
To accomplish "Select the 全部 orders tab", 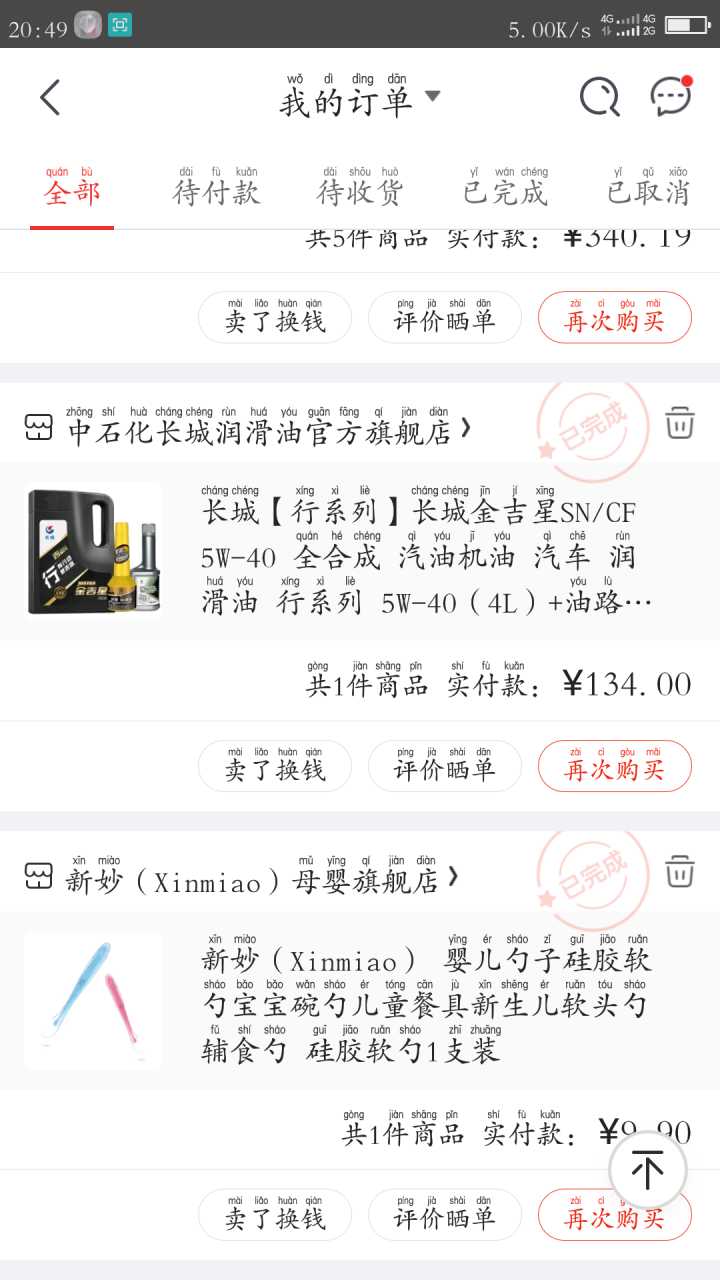I will click(72, 190).
